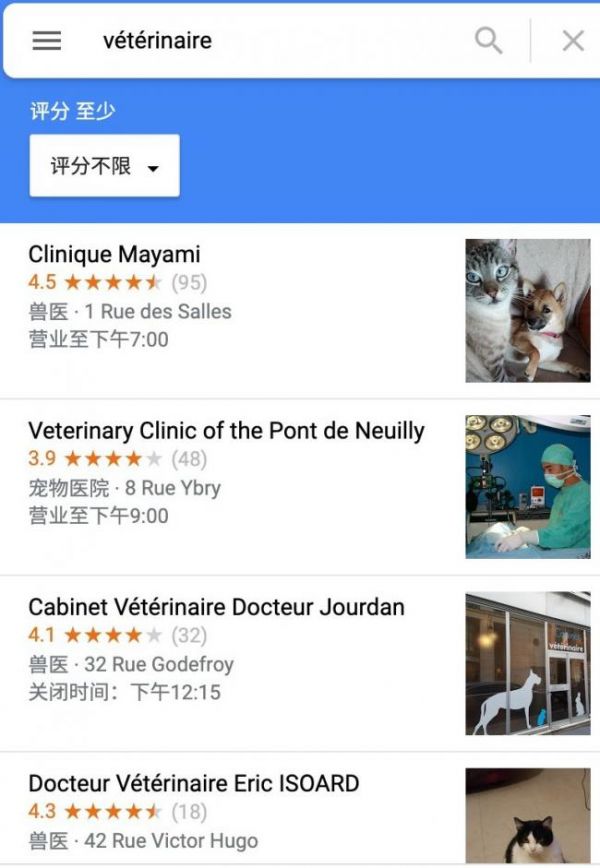Open Veterinary Clinic of the Pont de Neuilly
The width and height of the screenshot is (600, 868).
click(x=226, y=431)
